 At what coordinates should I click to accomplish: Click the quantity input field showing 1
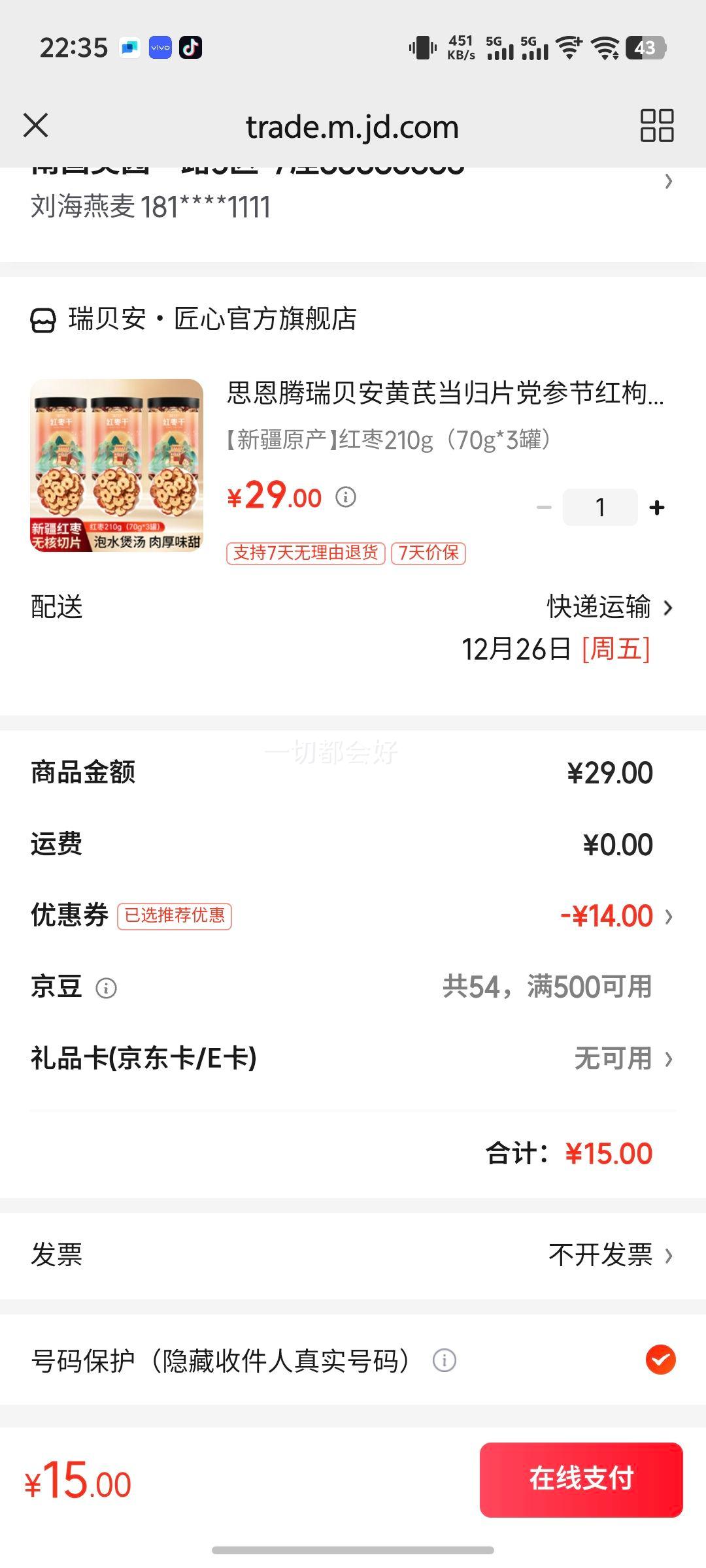pos(599,506)
